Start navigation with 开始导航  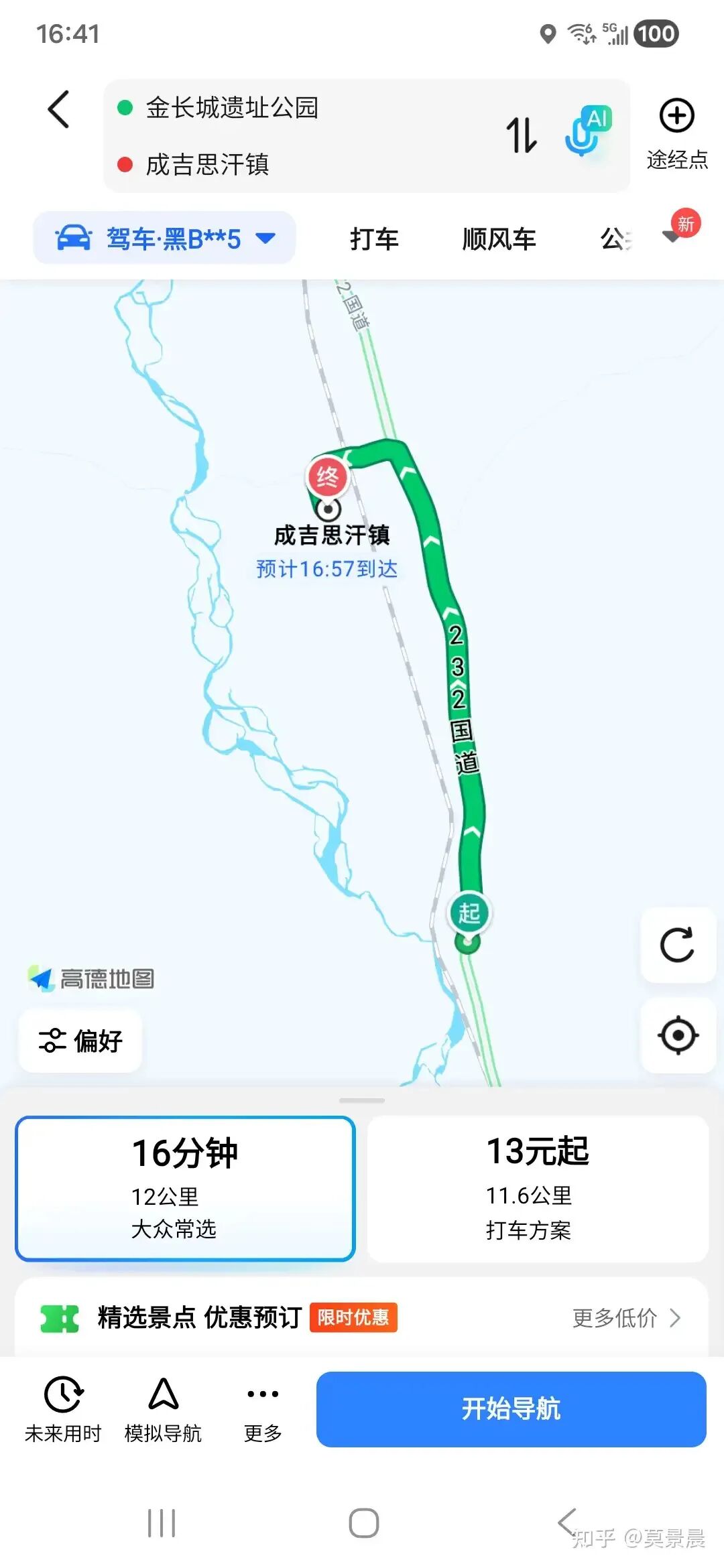[511, 1409]
